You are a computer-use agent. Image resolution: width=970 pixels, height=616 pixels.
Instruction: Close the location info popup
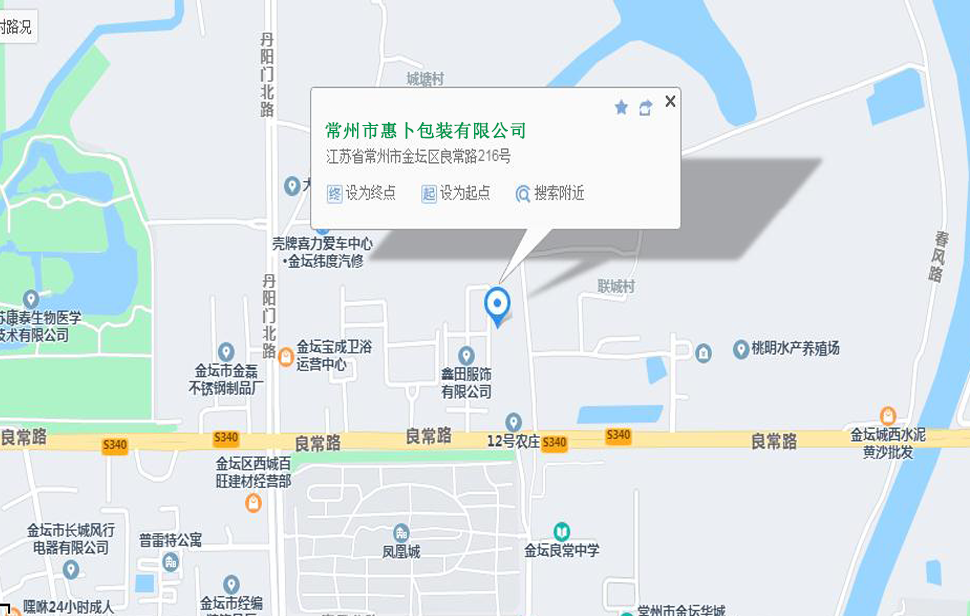click(670, 100)
